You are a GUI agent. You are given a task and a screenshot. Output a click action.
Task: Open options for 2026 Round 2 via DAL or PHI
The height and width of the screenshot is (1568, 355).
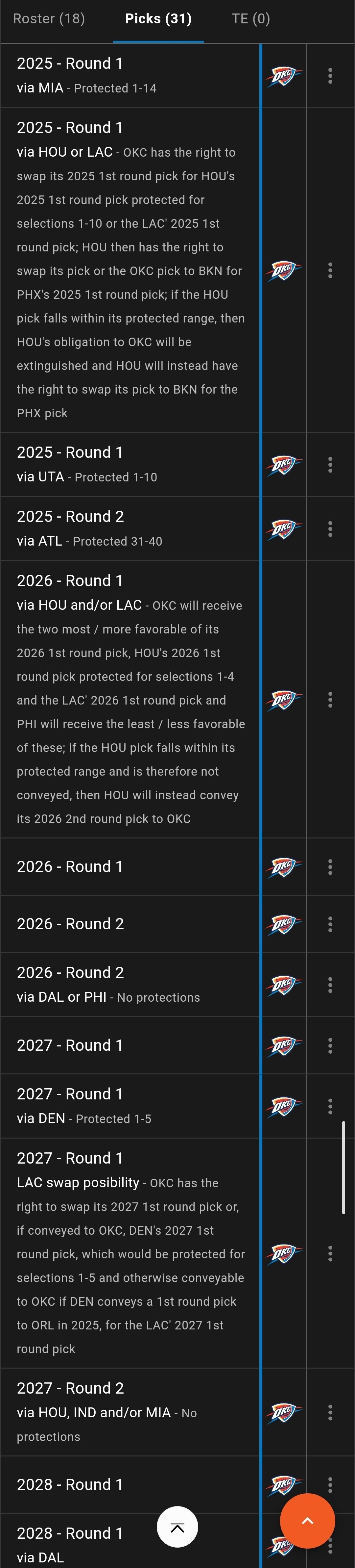tap(330, 984)
